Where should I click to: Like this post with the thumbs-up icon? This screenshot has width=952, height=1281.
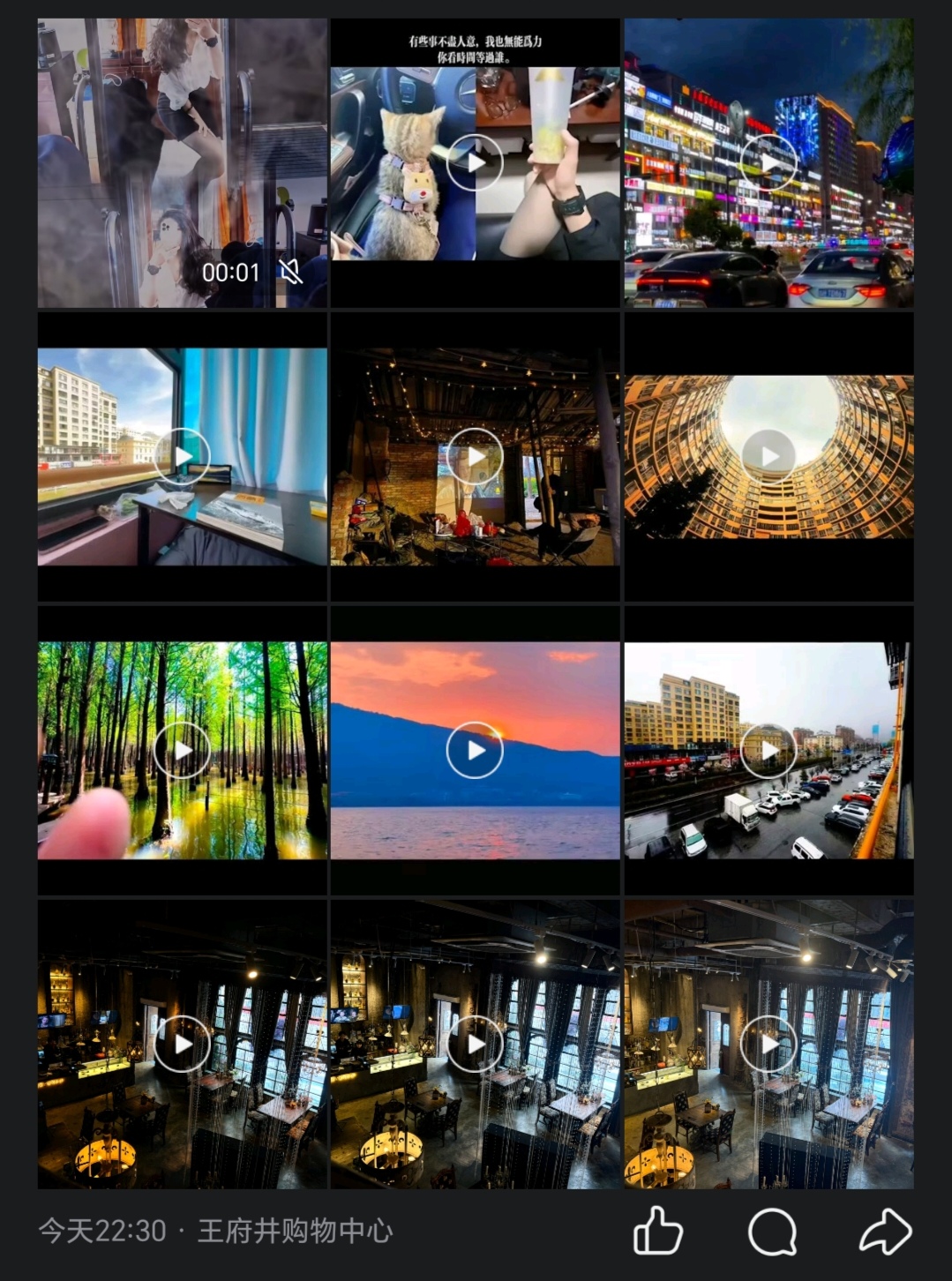pos(658,1230)
